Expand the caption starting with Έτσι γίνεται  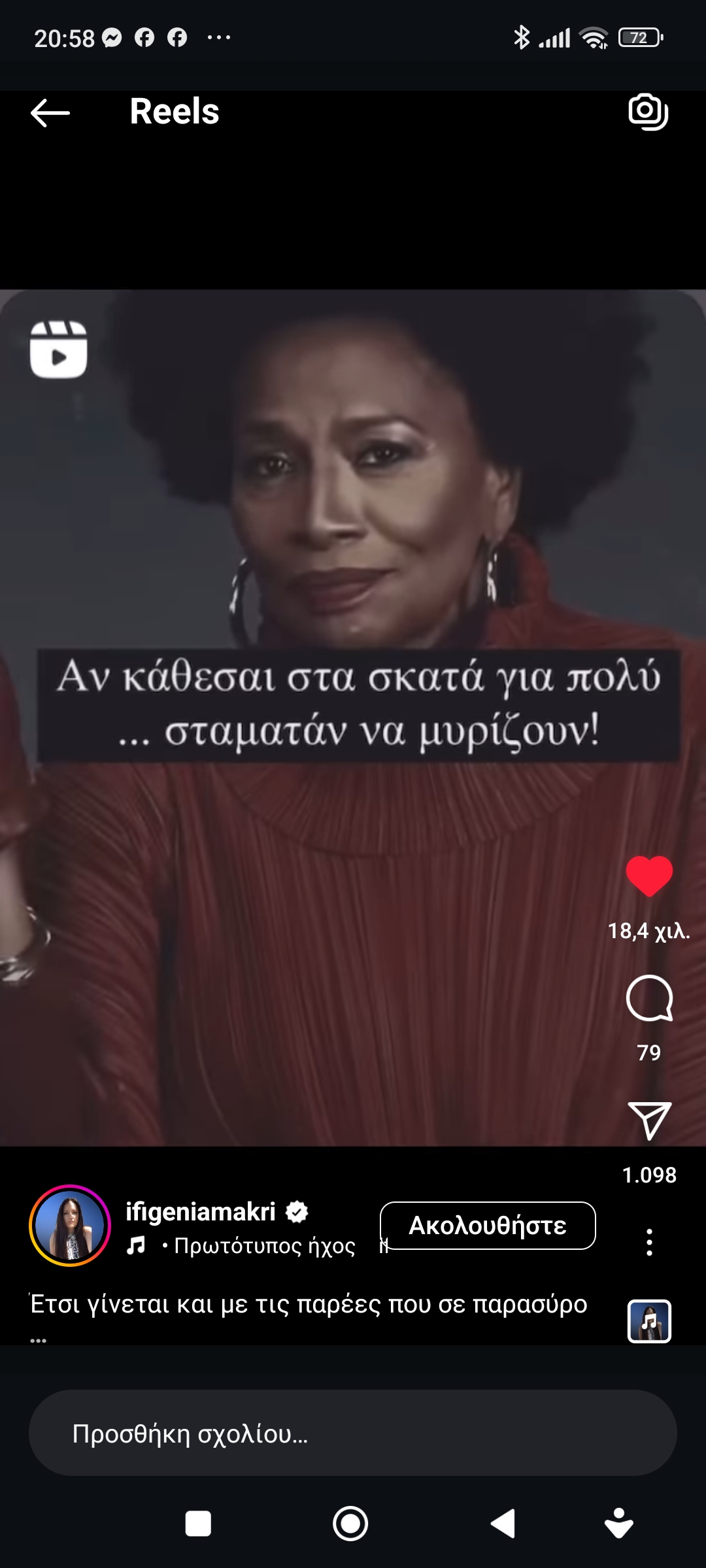[x=309, y=1305]
